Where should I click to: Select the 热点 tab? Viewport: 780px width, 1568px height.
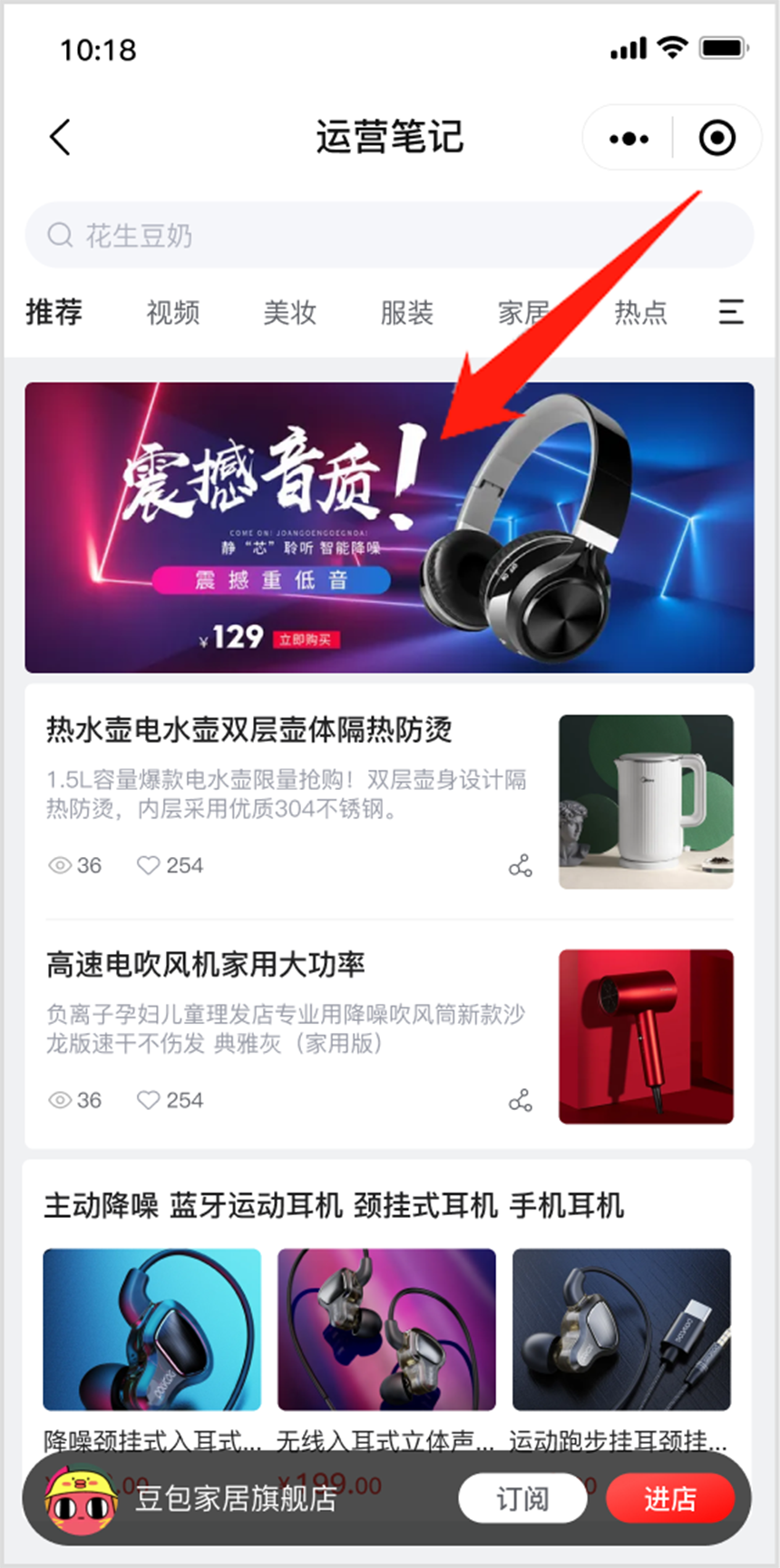pos(640,313)
